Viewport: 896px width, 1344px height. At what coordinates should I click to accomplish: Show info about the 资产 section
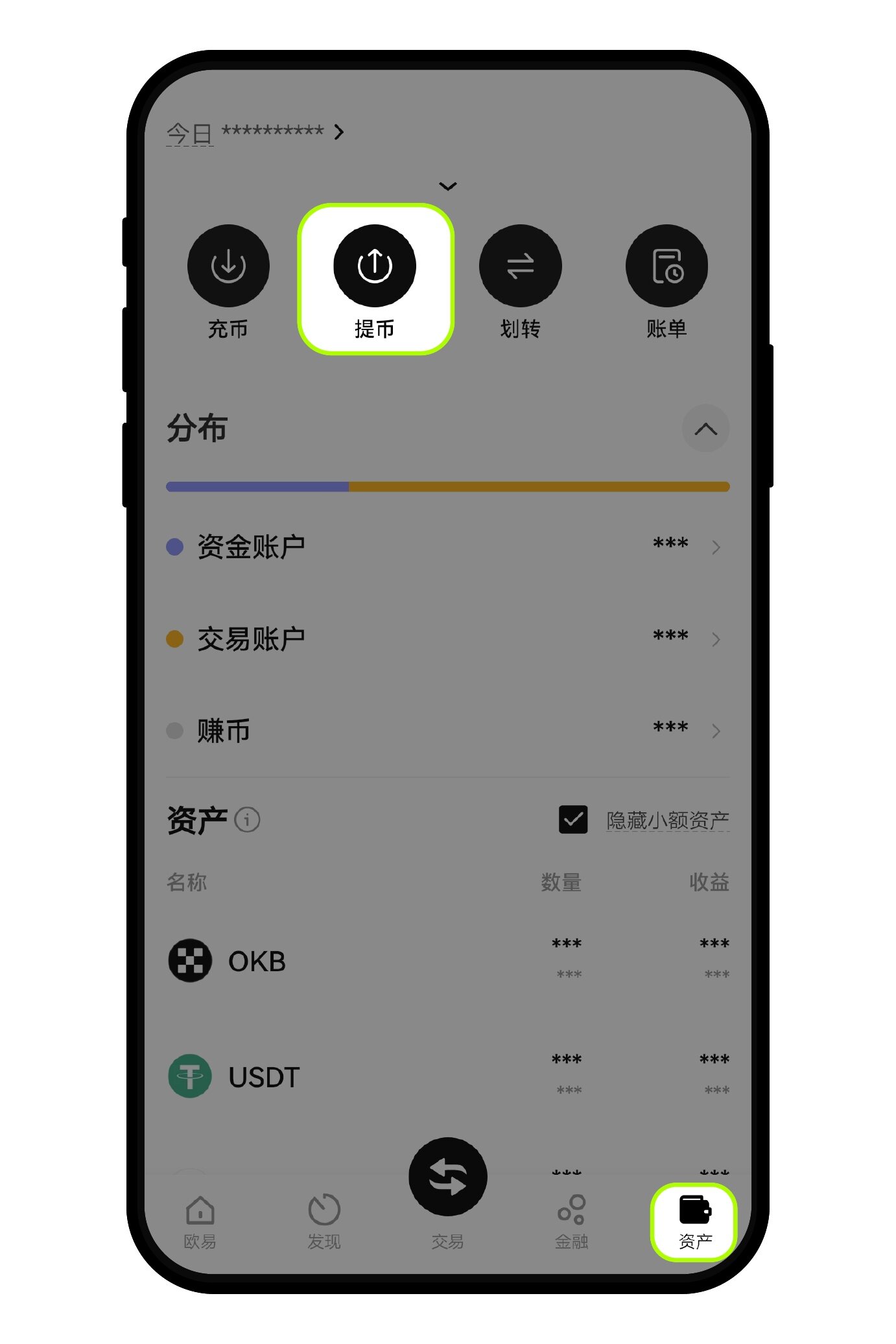click(x=247, y=820)
